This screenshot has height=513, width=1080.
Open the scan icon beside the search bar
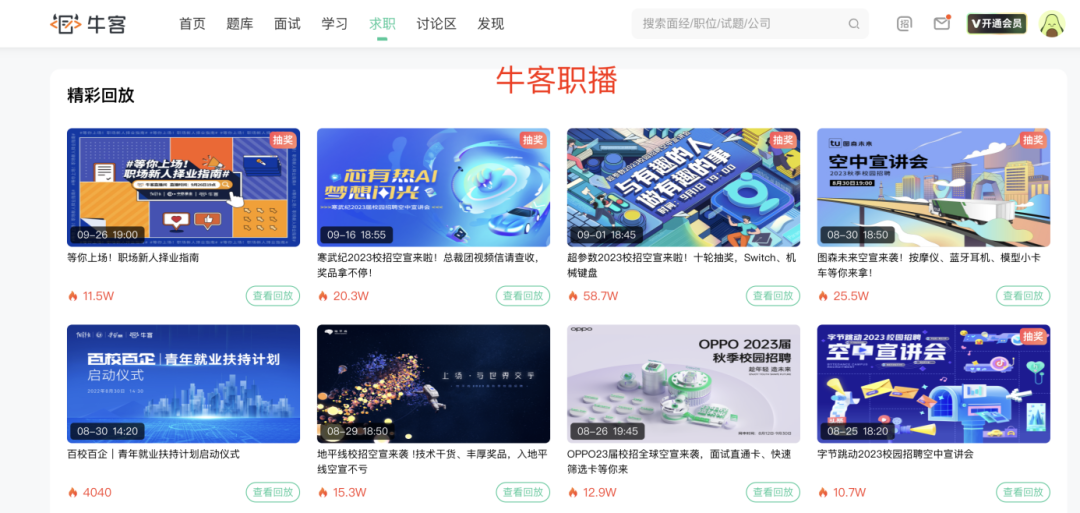tap(904, 23)
